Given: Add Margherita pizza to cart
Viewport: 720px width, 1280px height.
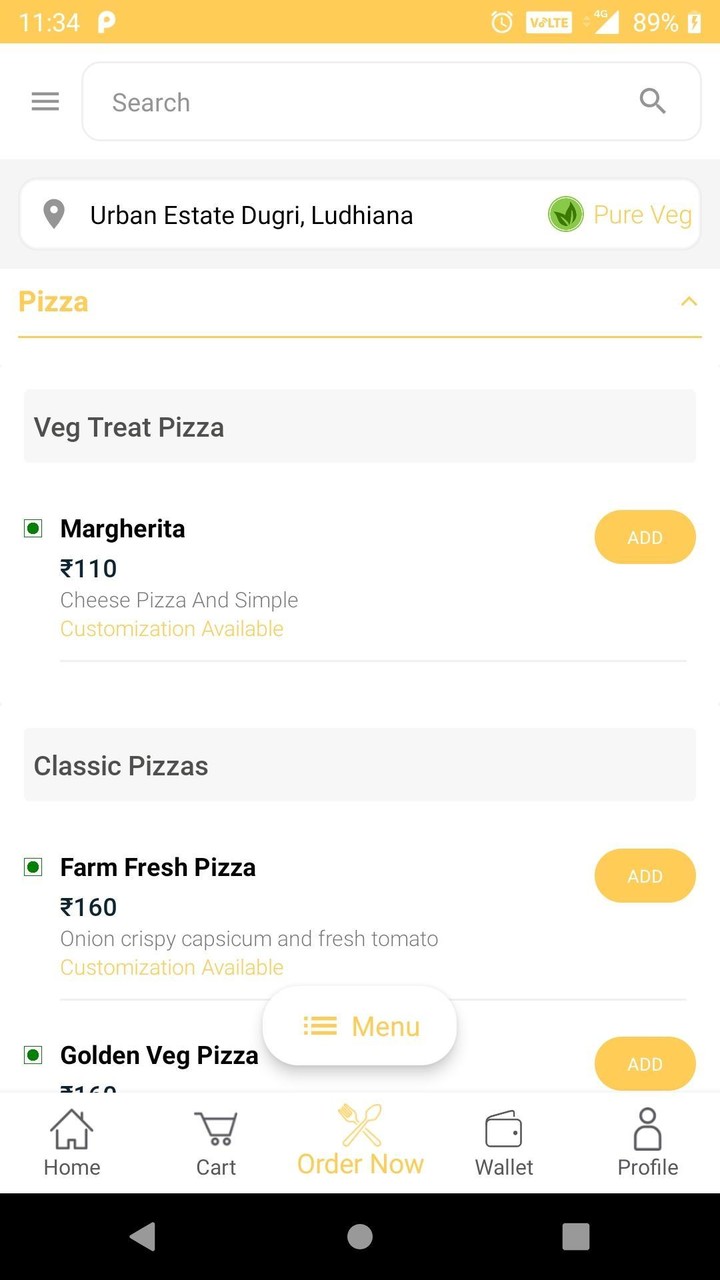Looking at the screenshot, I should point(644,537).
